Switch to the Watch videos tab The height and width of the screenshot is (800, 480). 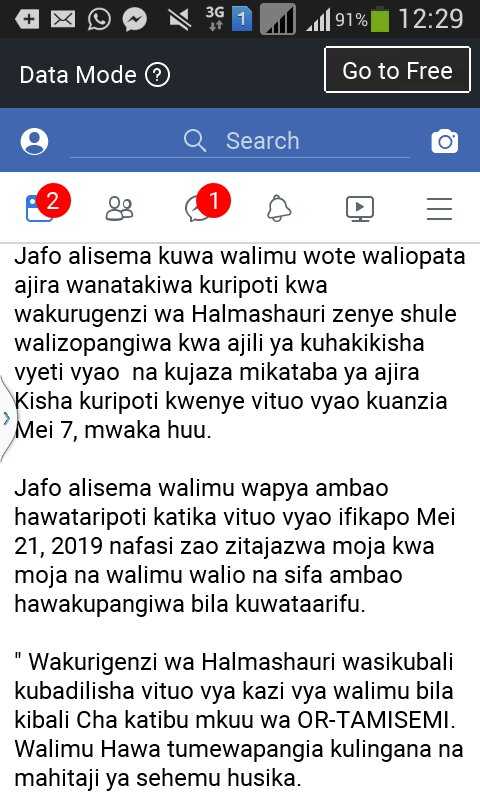360,209
